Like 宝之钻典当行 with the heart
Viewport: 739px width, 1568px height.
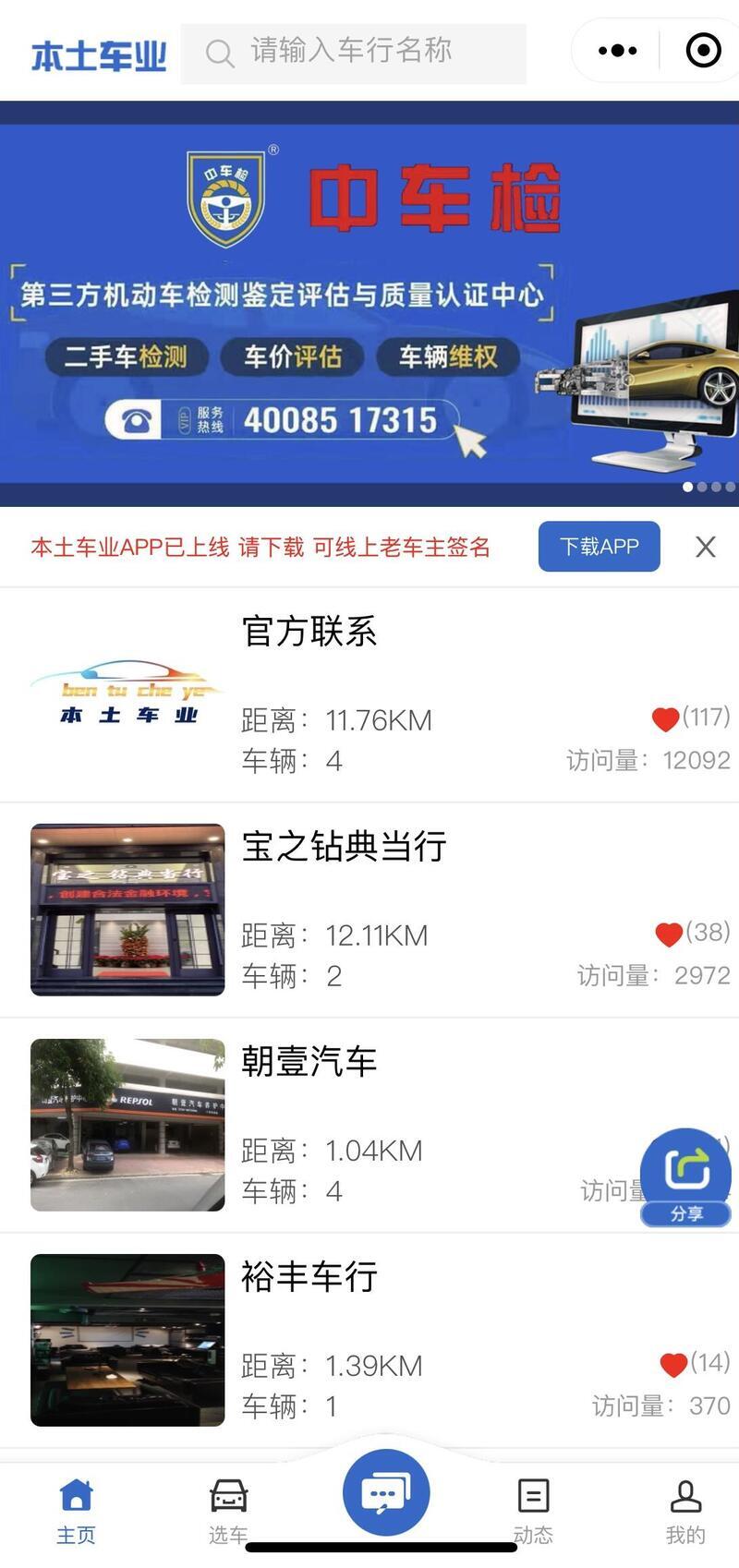(x=669, y=934)
